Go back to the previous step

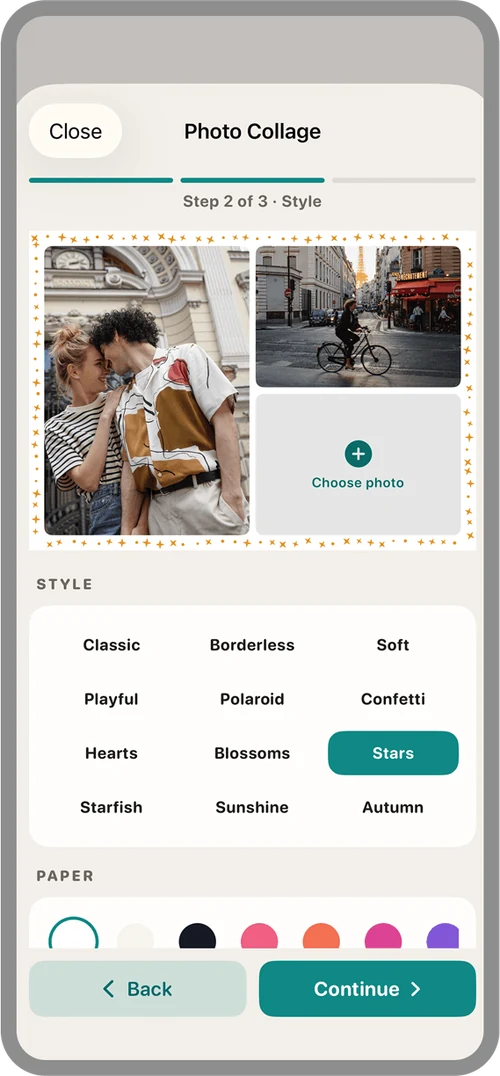coord(137,989)
